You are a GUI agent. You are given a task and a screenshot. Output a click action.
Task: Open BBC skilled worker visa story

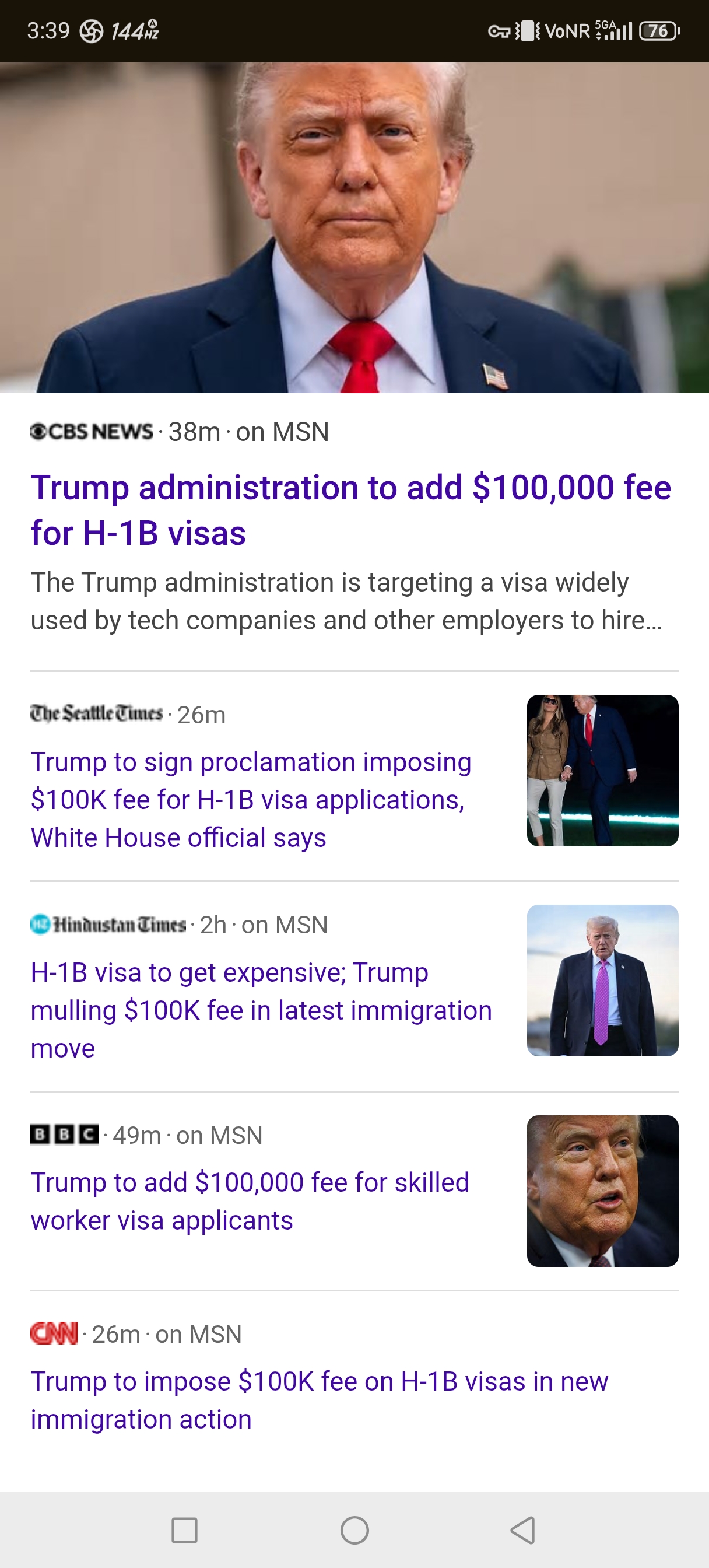(250, 1201)
